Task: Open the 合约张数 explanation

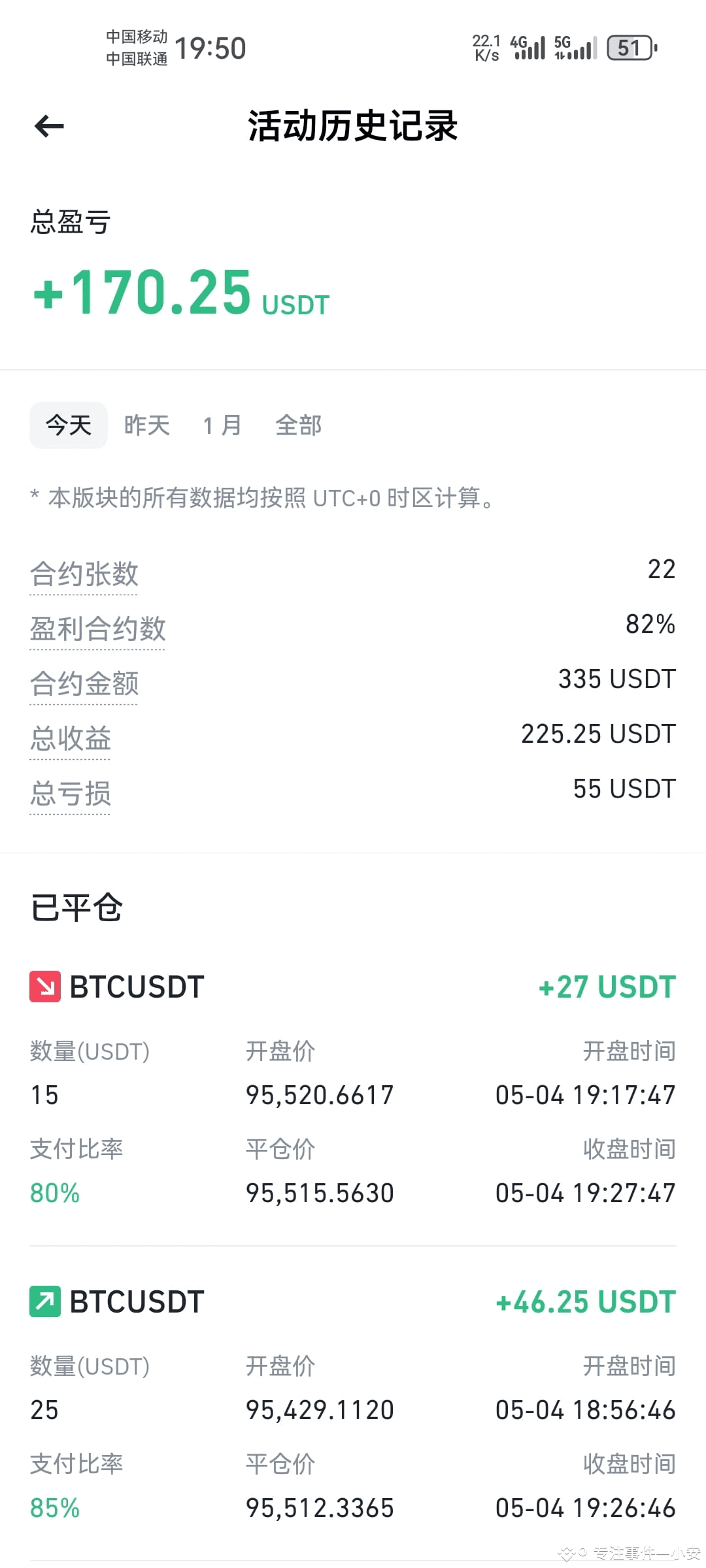Action: pos(84,575)
